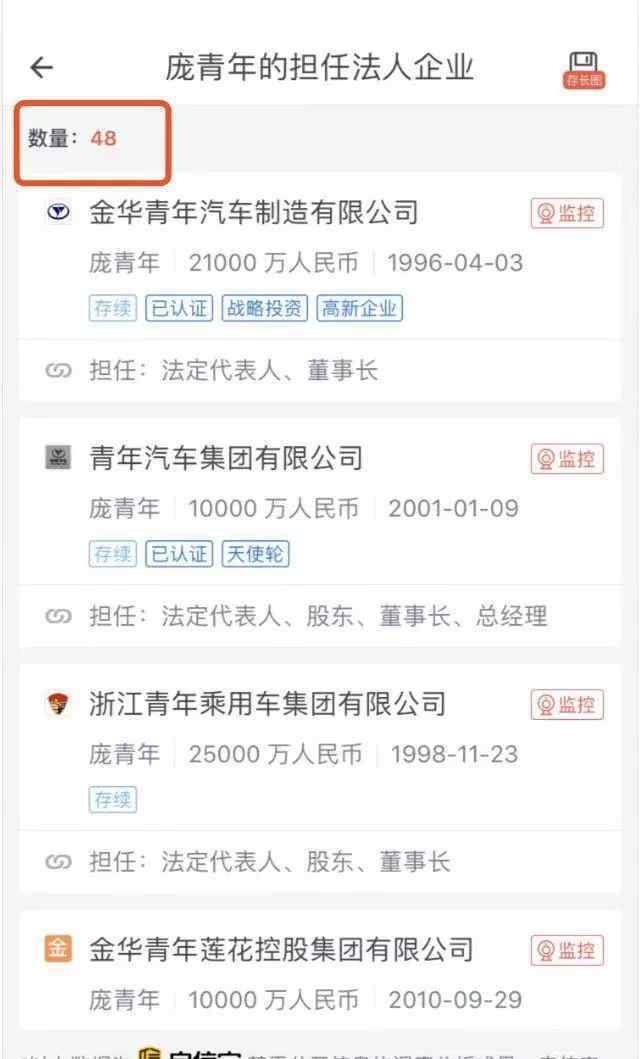Go back using the top-left arrow
This screenshot has width=640, height=1059.
[42, 68]
